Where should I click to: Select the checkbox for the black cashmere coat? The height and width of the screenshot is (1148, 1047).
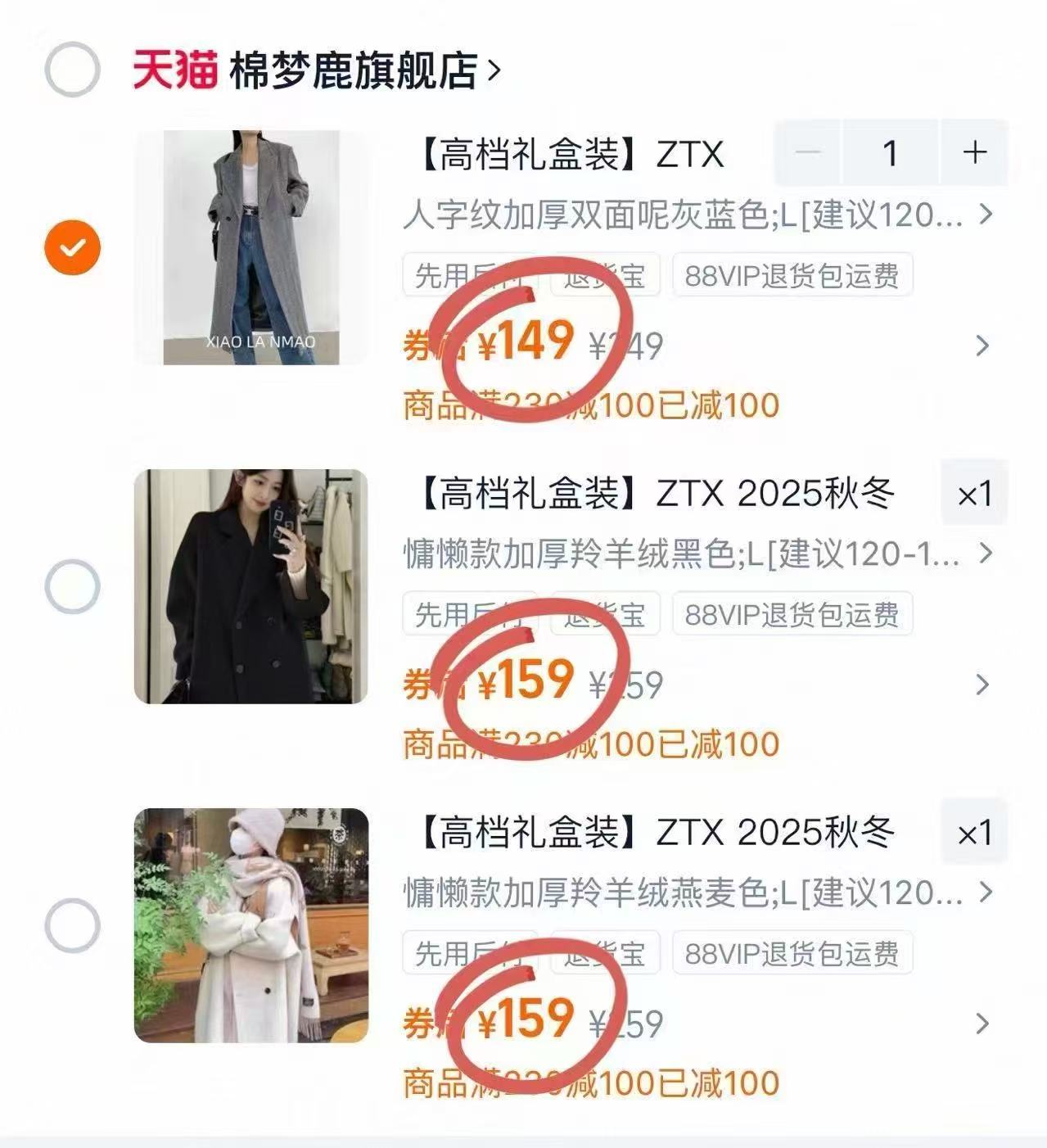pos(73,584)
